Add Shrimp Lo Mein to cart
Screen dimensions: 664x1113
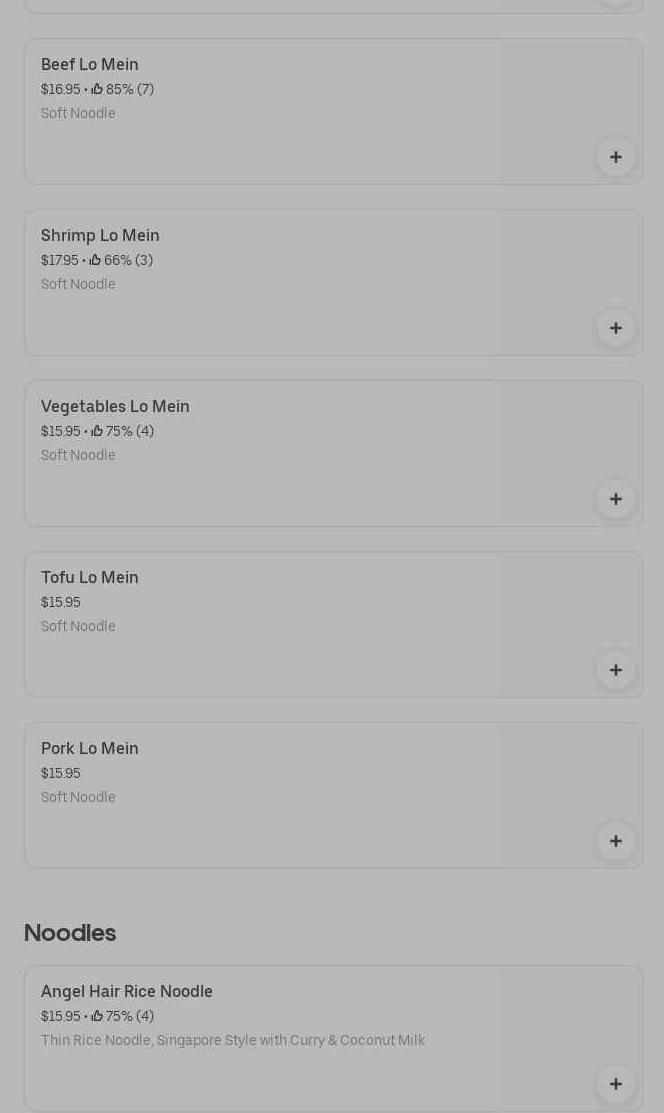coord(615,328)
